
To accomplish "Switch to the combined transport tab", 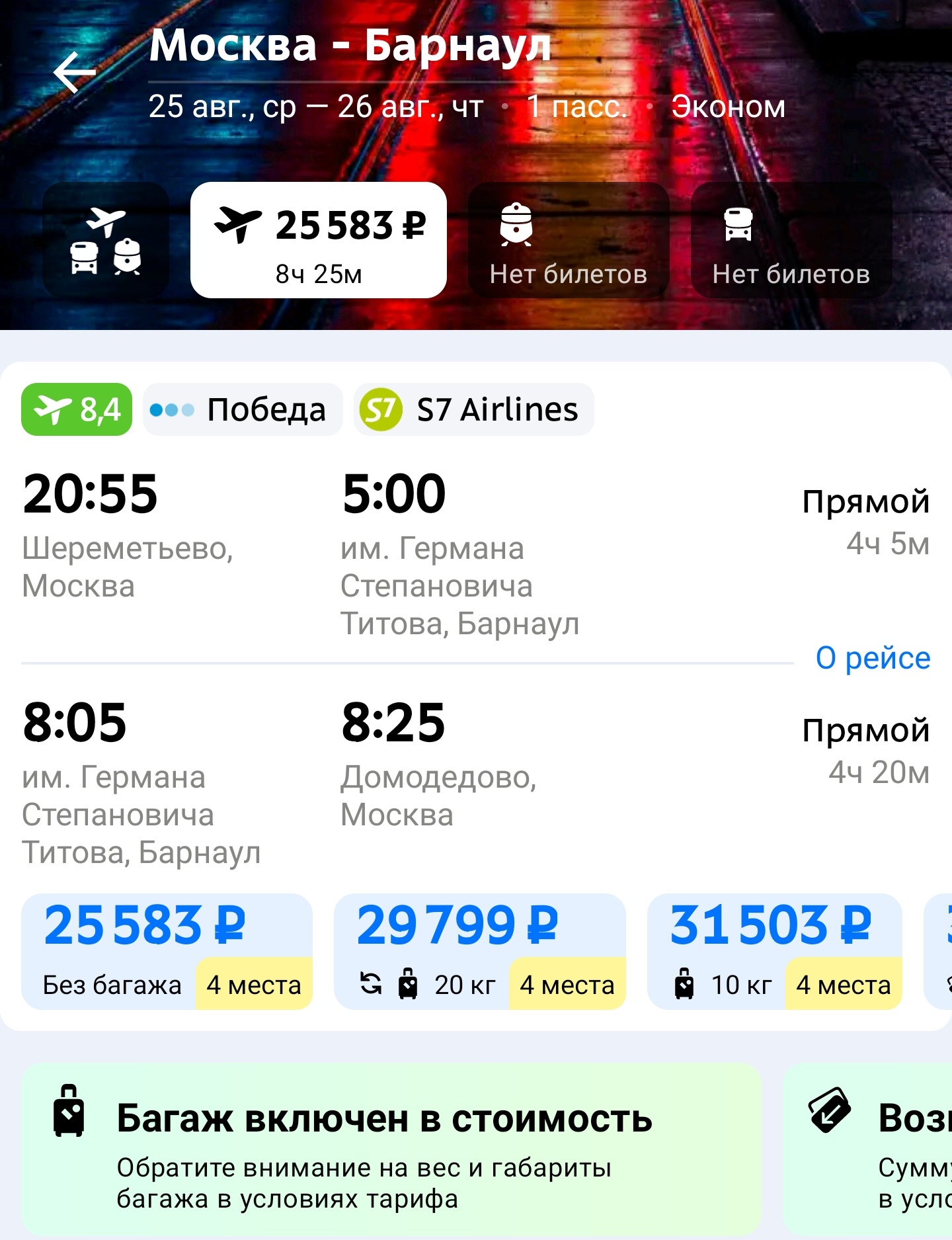I will (x=106, y=240).
